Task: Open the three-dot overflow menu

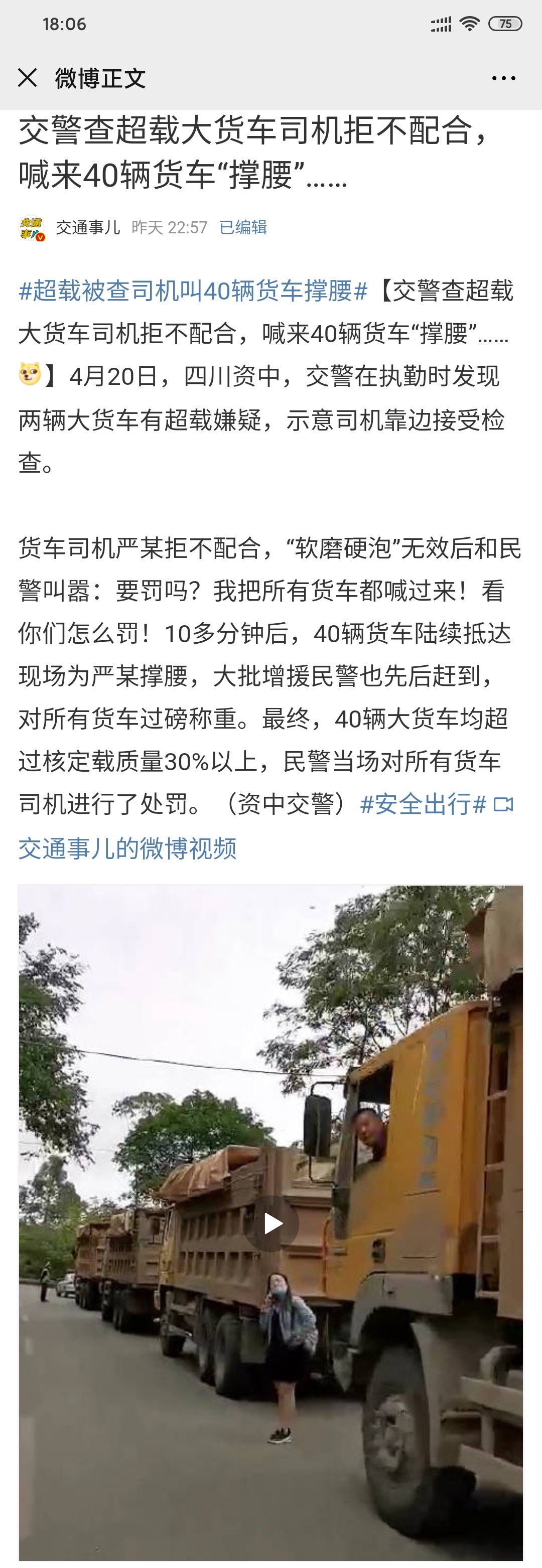Action: [503, 78]
